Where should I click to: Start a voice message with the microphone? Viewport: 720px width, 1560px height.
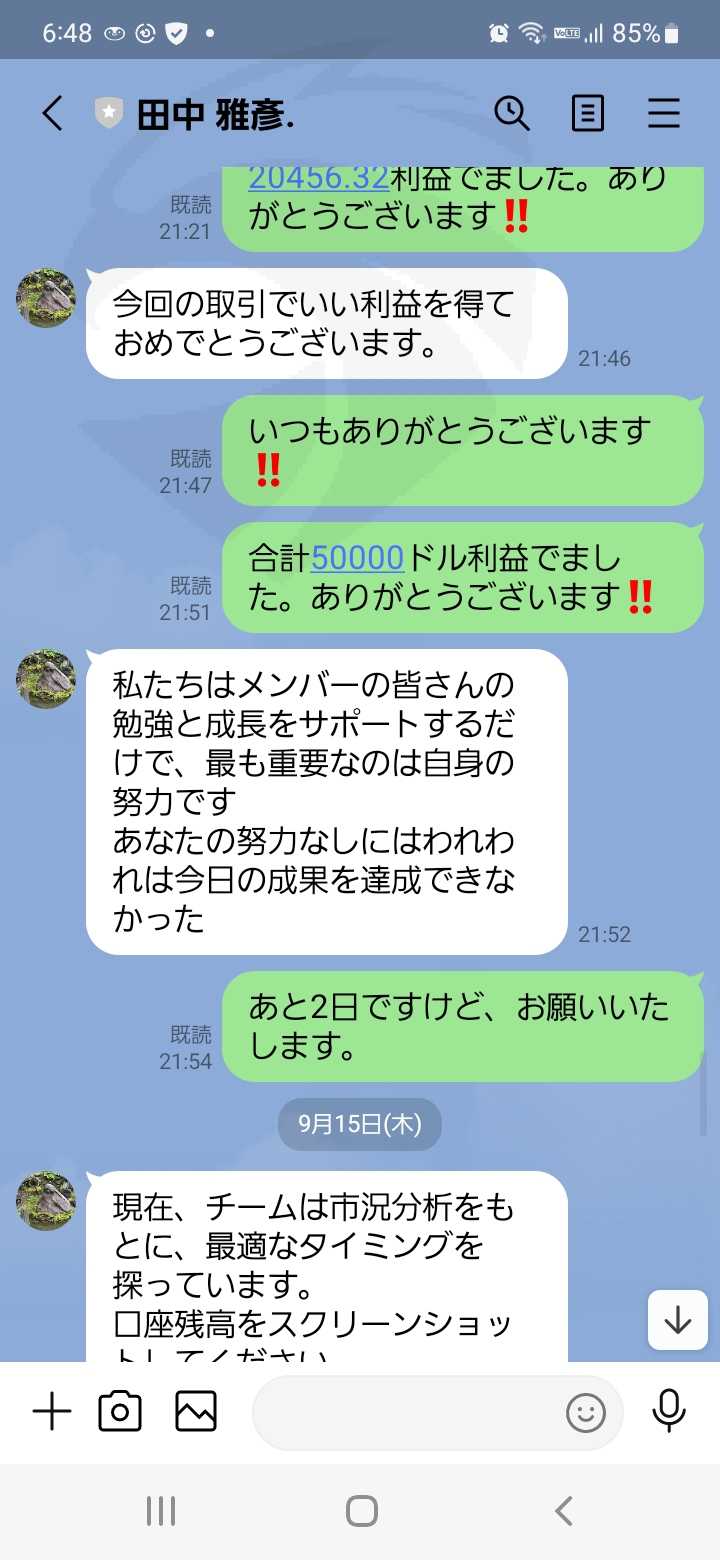(669, 1411)
